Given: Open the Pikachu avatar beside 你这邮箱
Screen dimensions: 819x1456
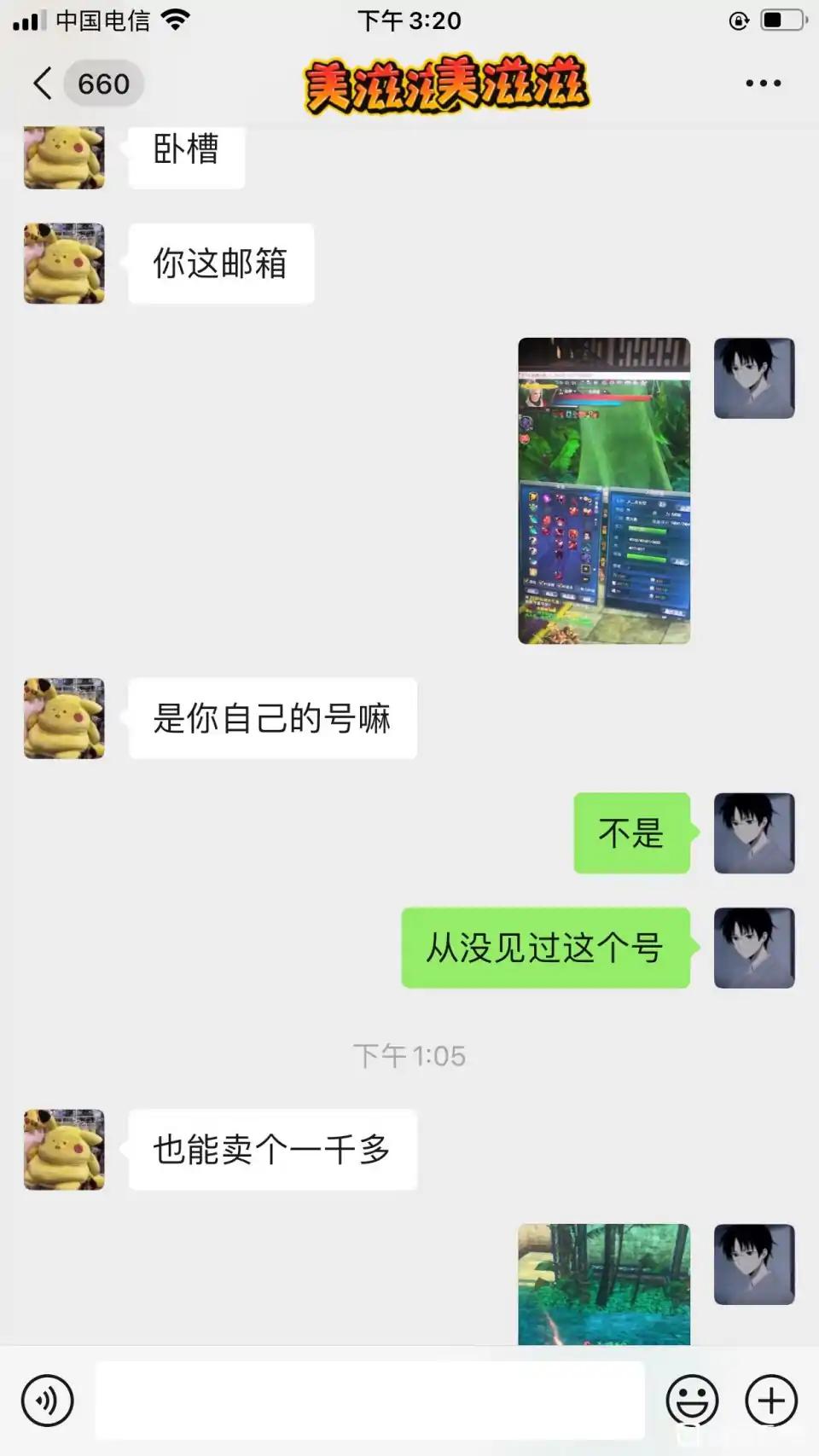Looking at the screenshot, I should 64,264.
